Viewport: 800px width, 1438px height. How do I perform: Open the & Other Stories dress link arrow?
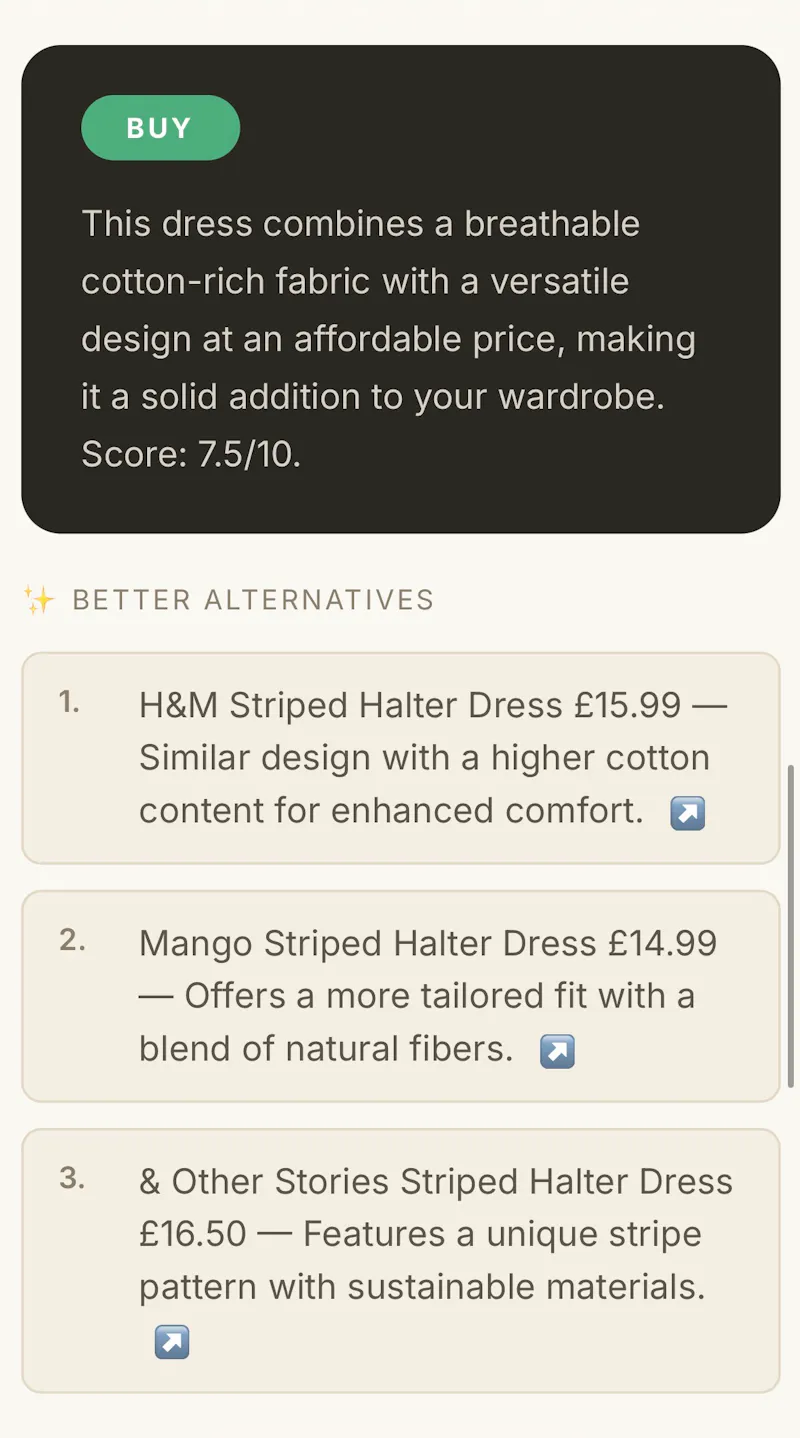tap(172, 1342)
